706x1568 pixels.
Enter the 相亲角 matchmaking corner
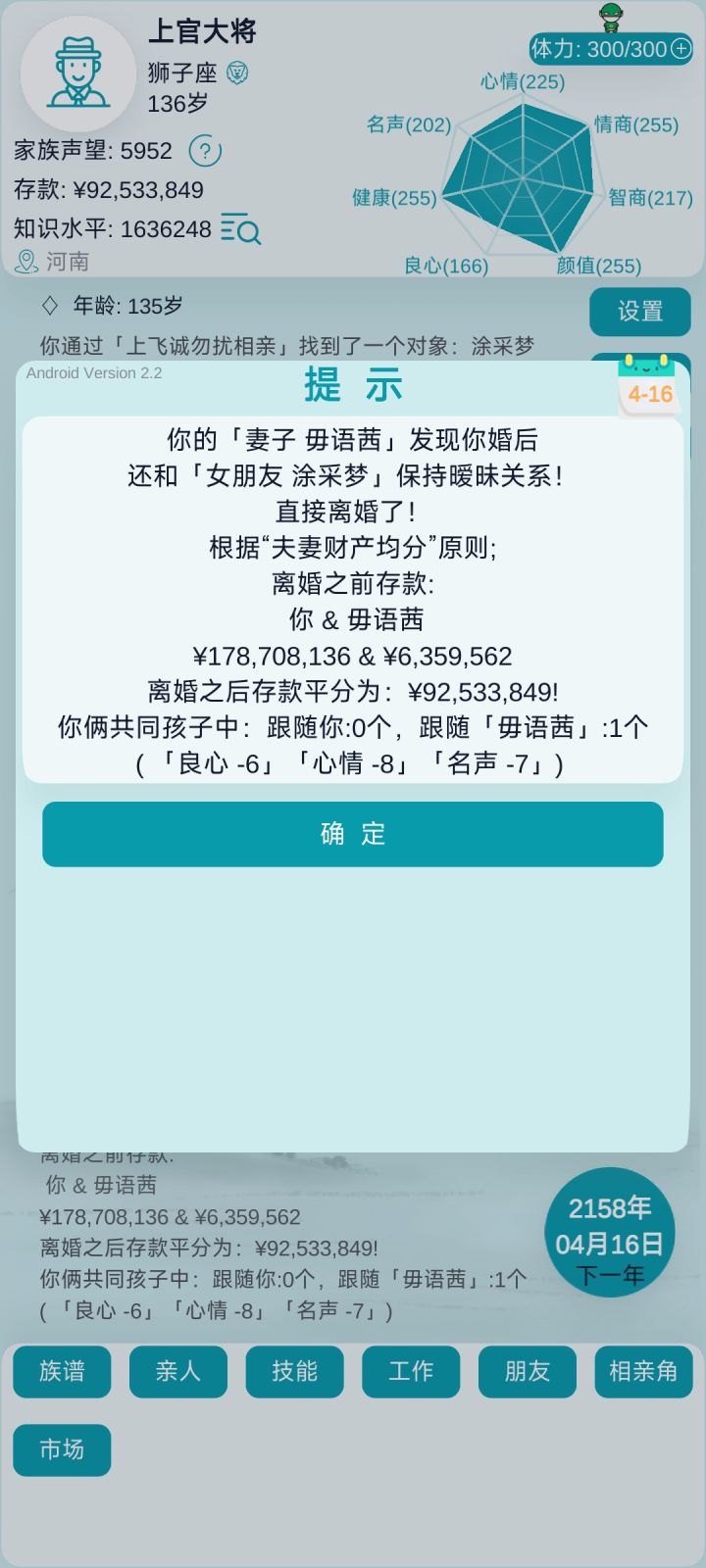point(643,1372)
